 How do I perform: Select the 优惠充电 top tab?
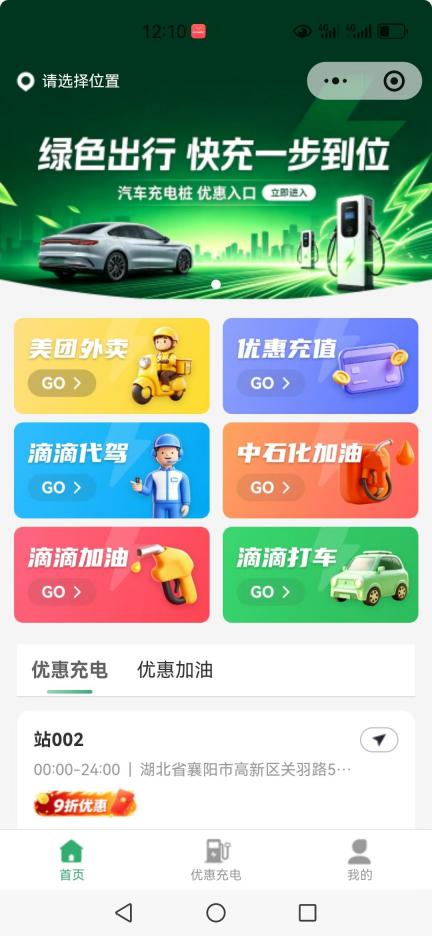tap(70, 670)
